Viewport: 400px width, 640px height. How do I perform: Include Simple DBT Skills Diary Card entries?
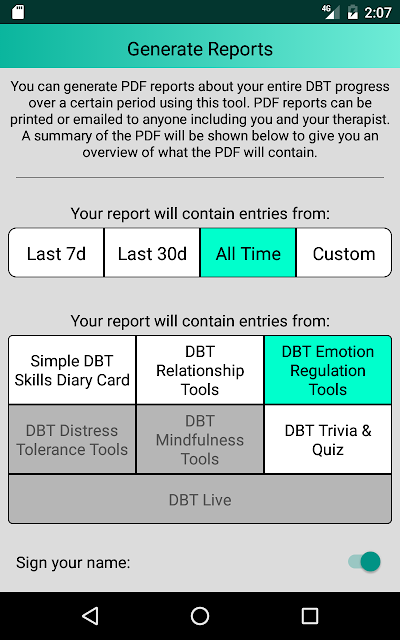[72, 370]
